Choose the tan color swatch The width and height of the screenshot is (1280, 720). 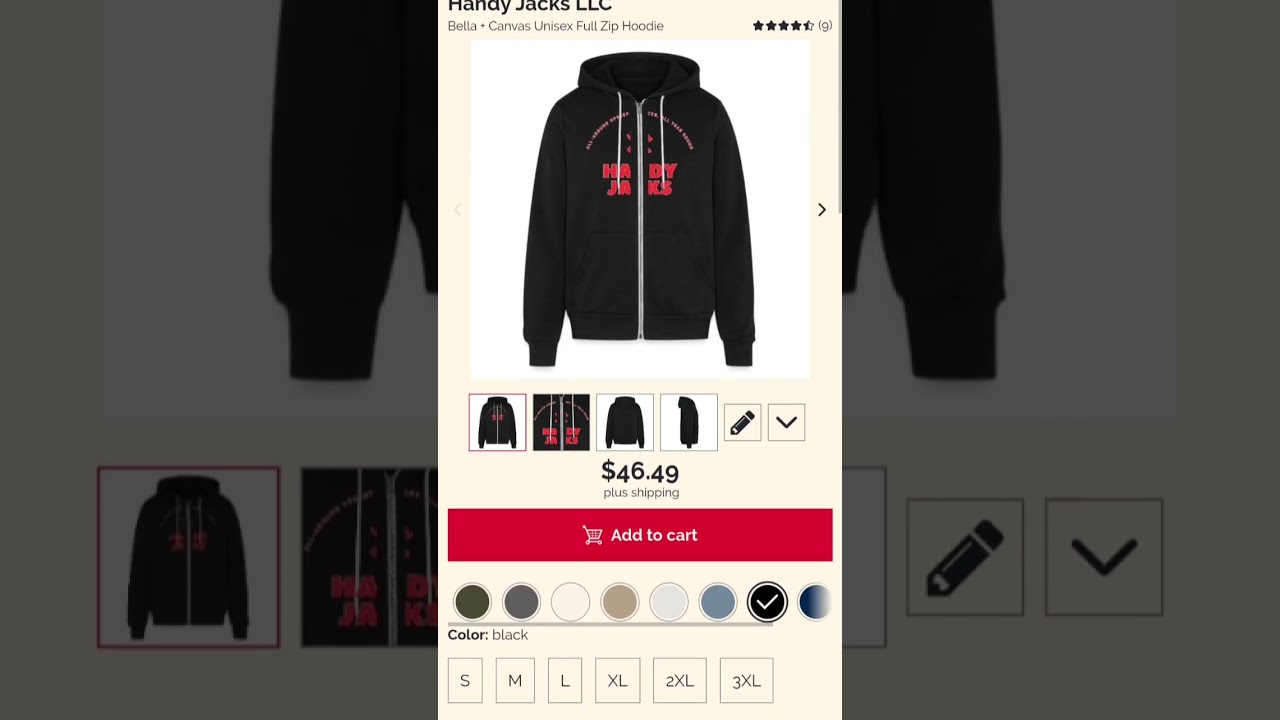point(619,602)
